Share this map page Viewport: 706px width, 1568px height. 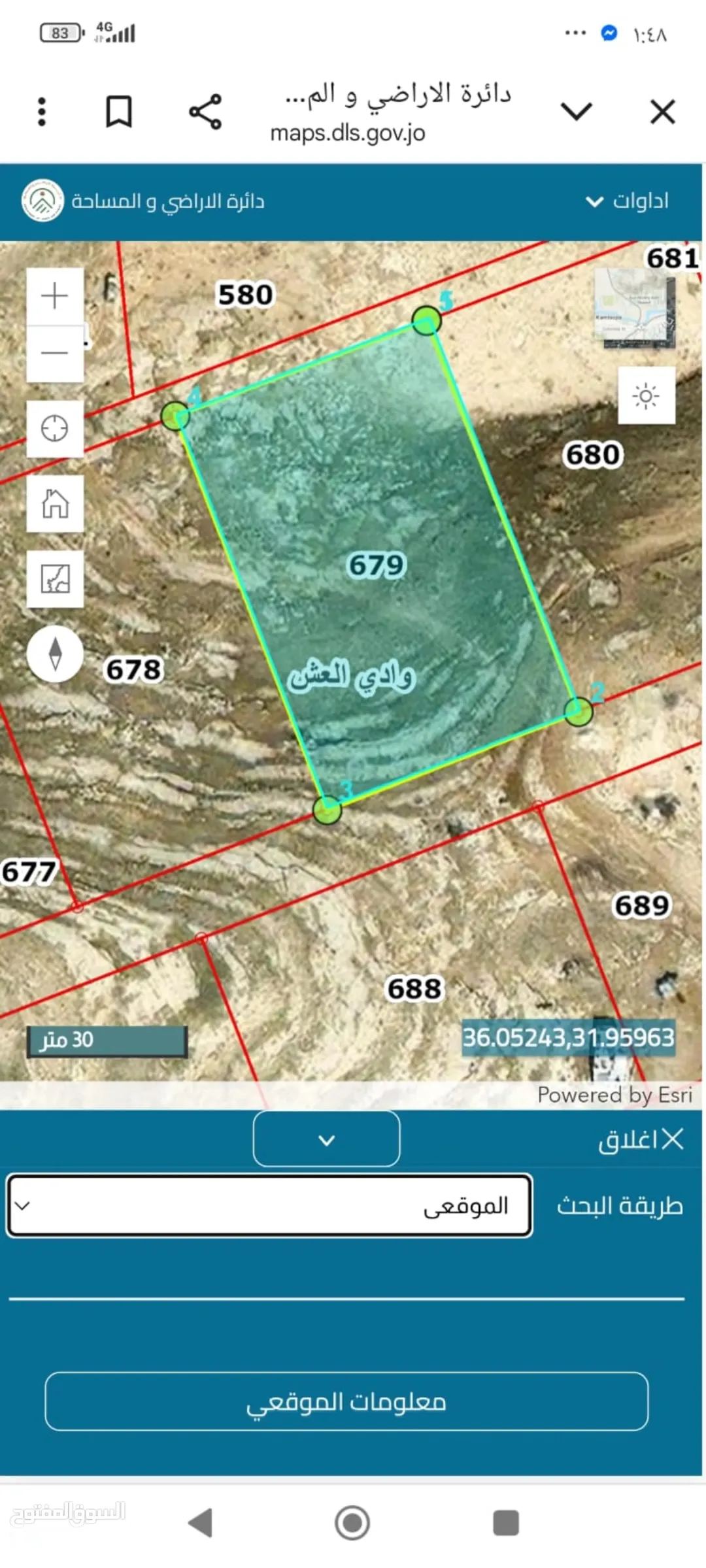coord(205,112)
